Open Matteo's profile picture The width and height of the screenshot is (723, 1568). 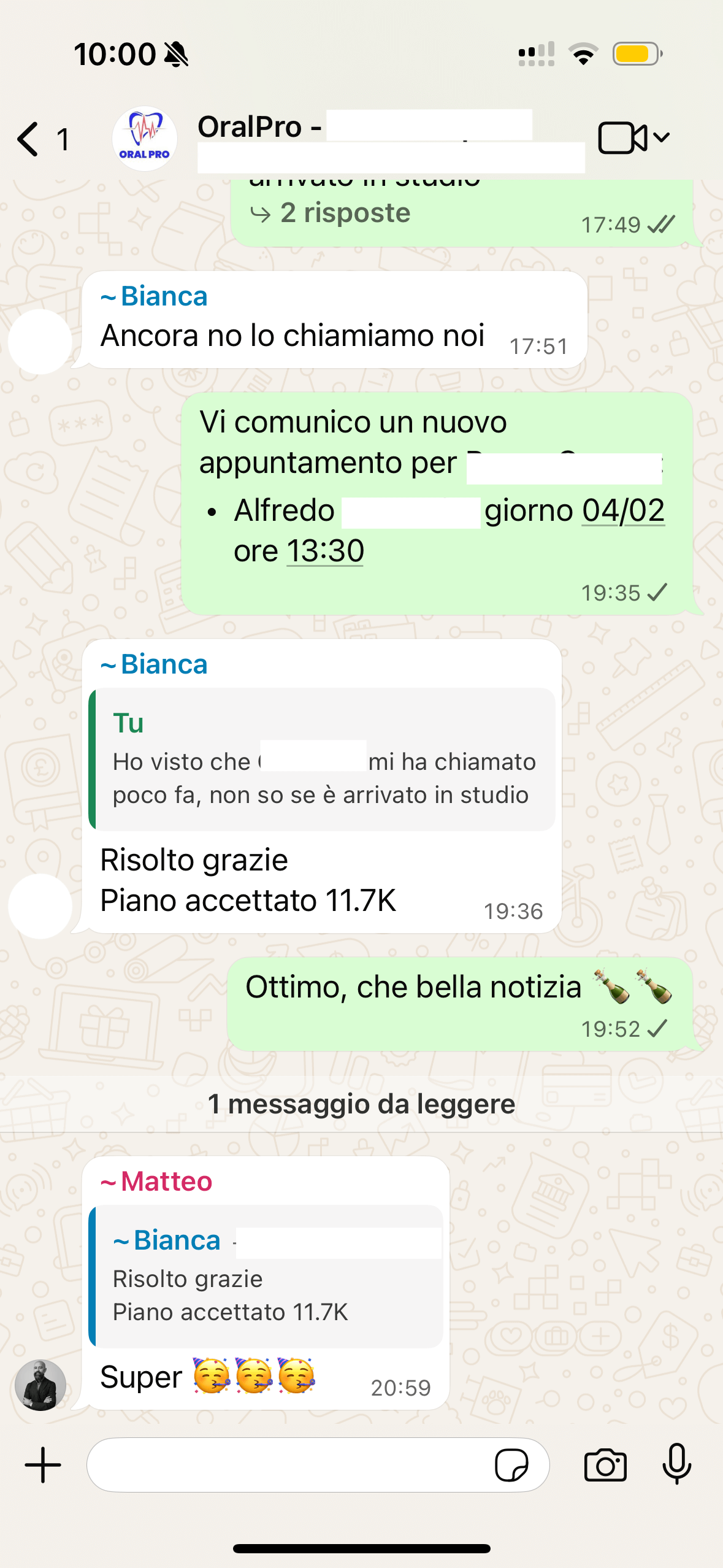pyautogui.click(x=40, y=1385)
